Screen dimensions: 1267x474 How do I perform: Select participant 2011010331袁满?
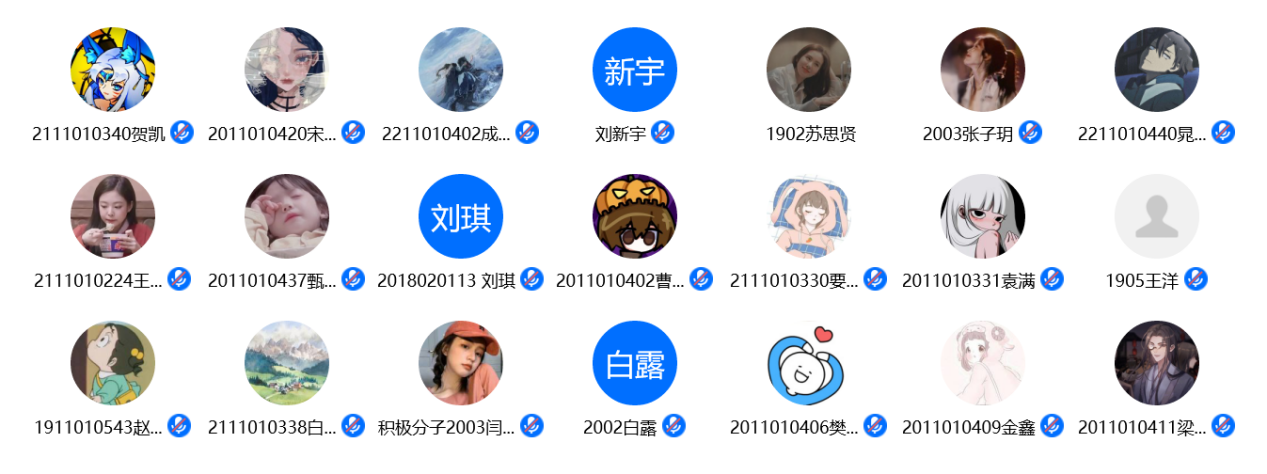pyautogui.click(x=982, y=217)
